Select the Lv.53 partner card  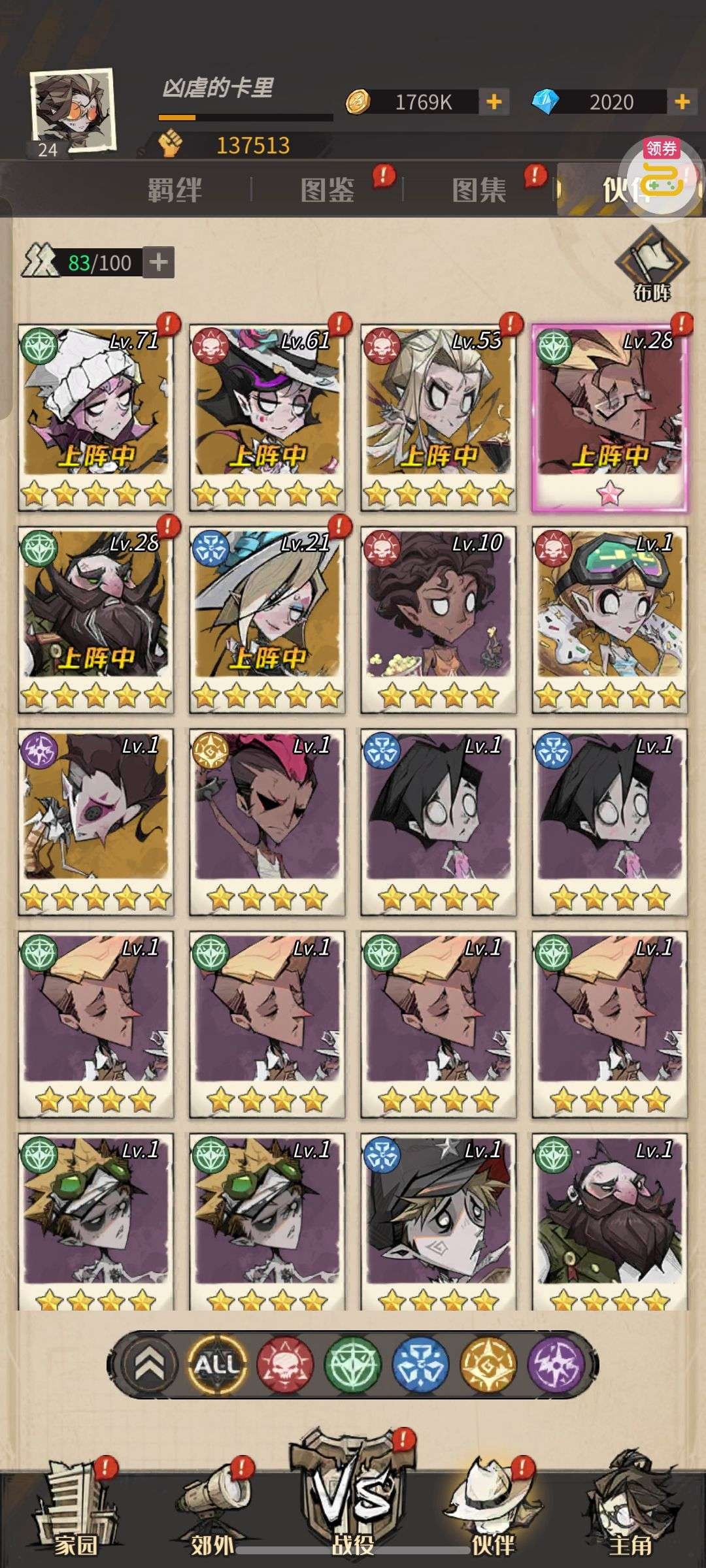point(438,417)
